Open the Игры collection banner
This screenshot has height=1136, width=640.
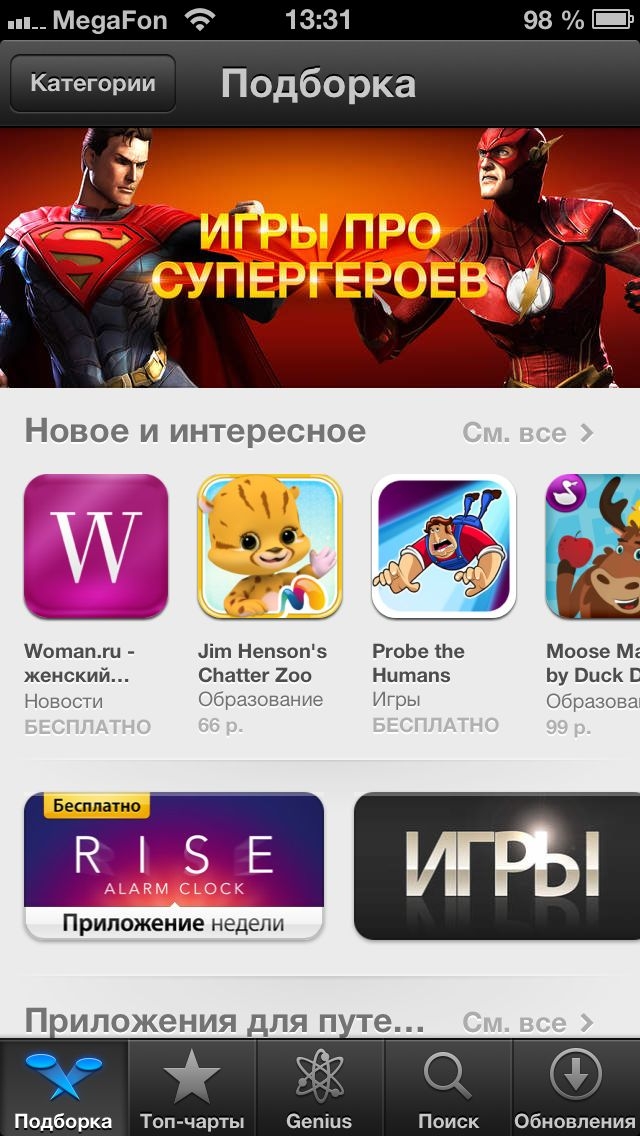(x=497, y=866)
